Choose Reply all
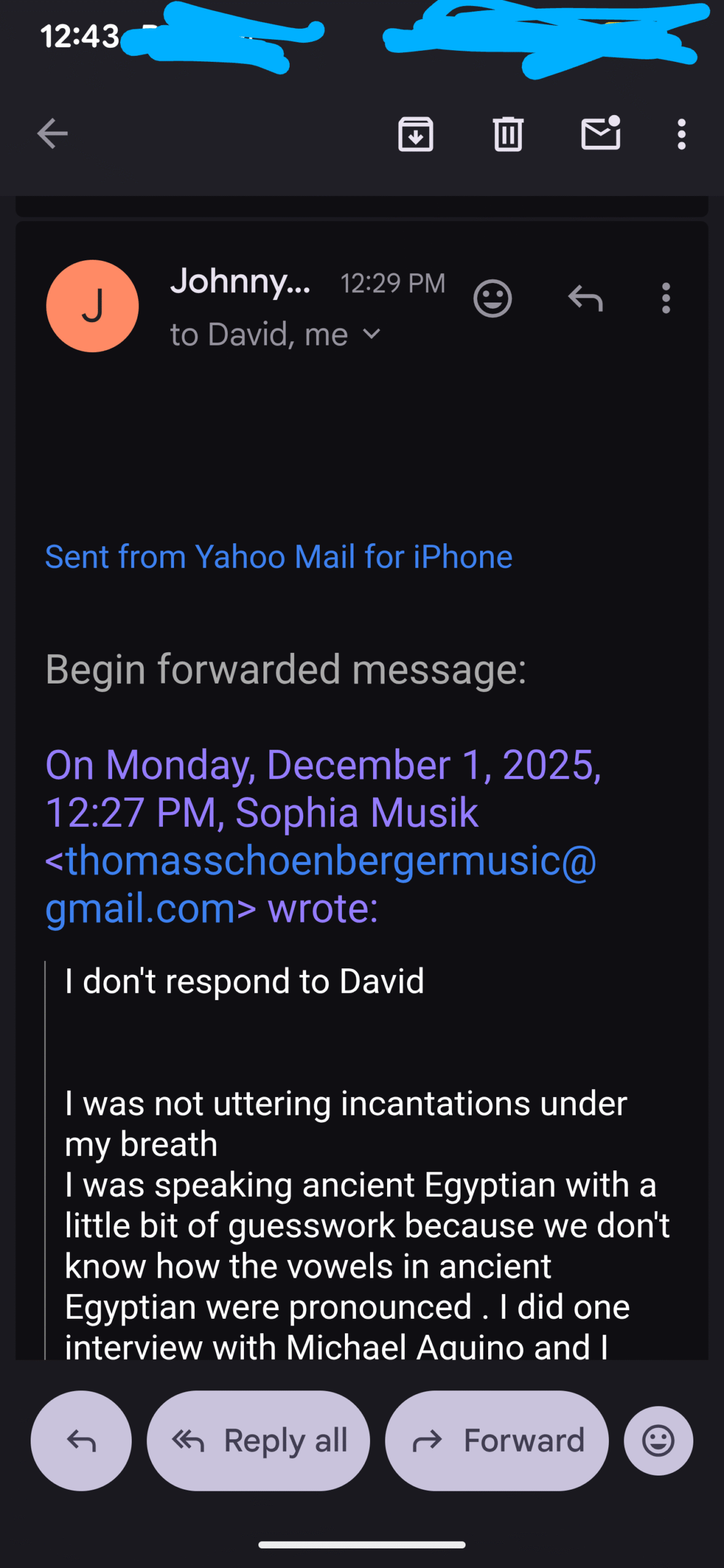Screen dimensions: 724x1568 258,1441
